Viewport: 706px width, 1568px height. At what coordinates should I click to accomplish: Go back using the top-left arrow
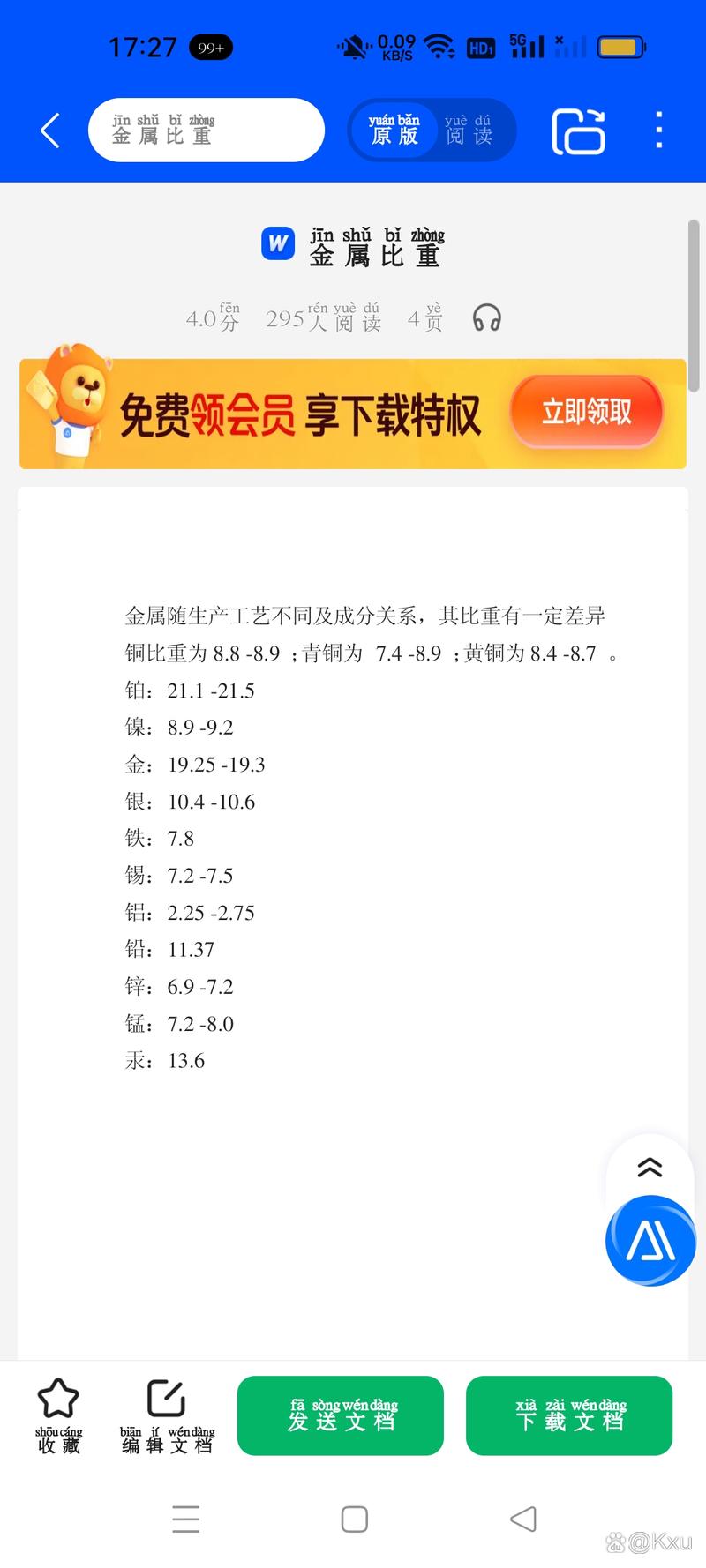51,131
